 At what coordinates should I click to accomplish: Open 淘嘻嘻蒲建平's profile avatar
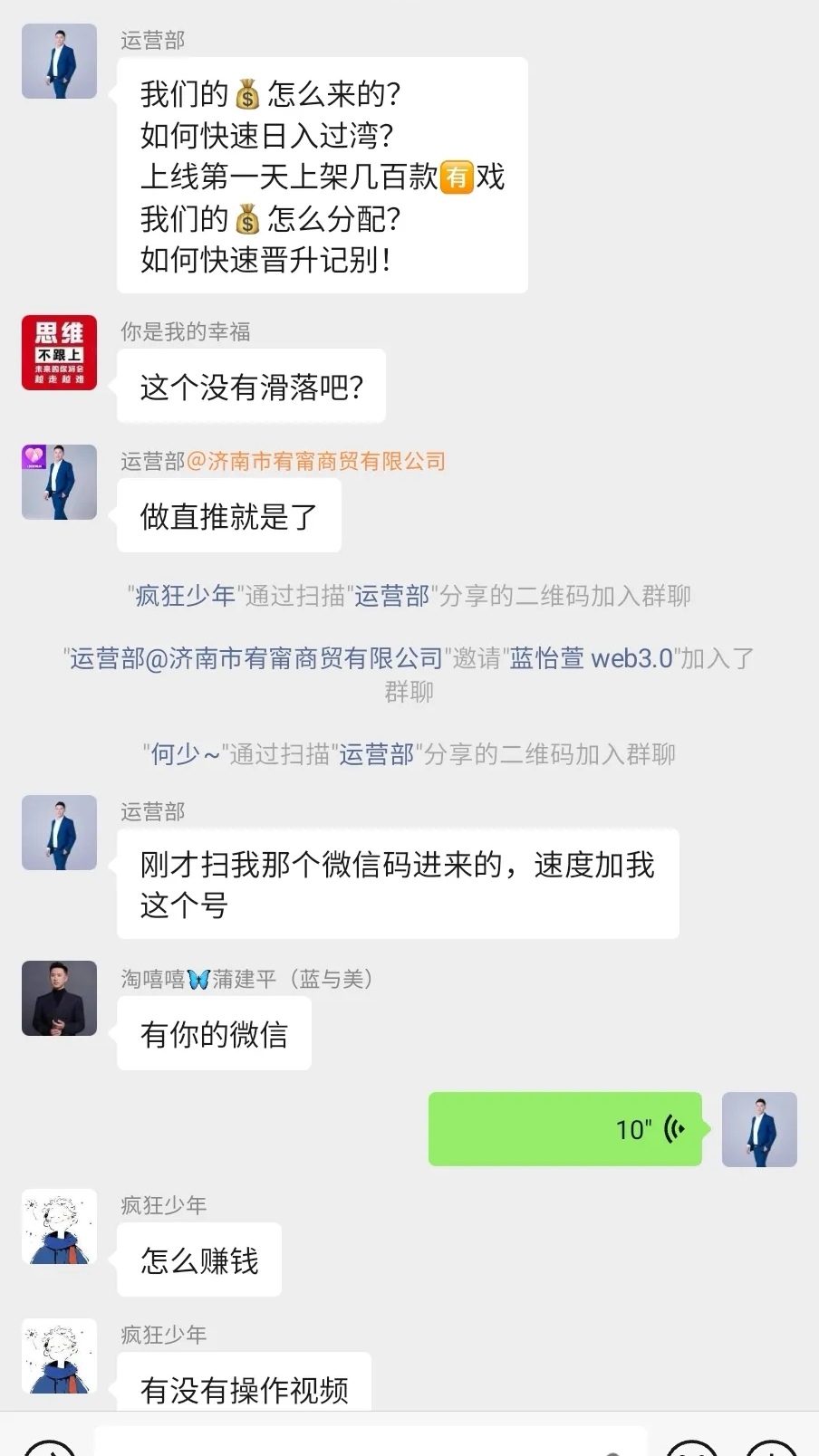coord(59,998)
